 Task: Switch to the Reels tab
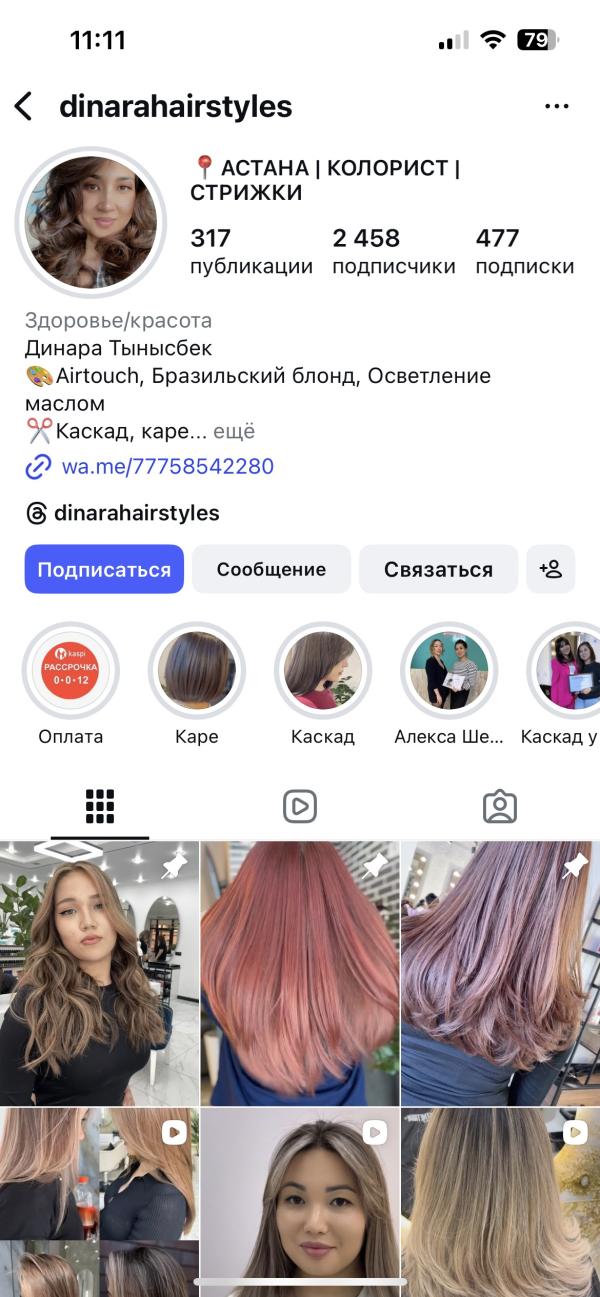300,806
